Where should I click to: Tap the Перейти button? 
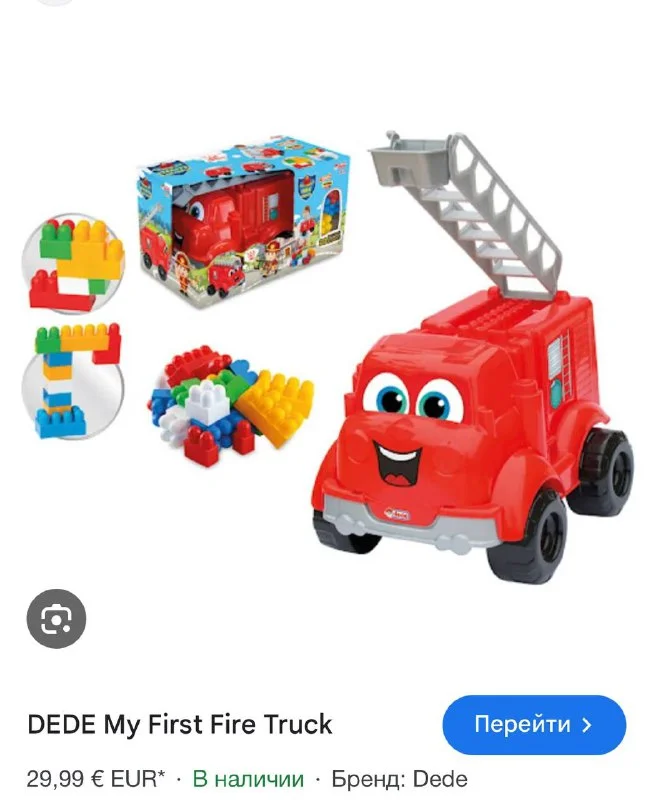pyautogui.click(x=534, y=724)
